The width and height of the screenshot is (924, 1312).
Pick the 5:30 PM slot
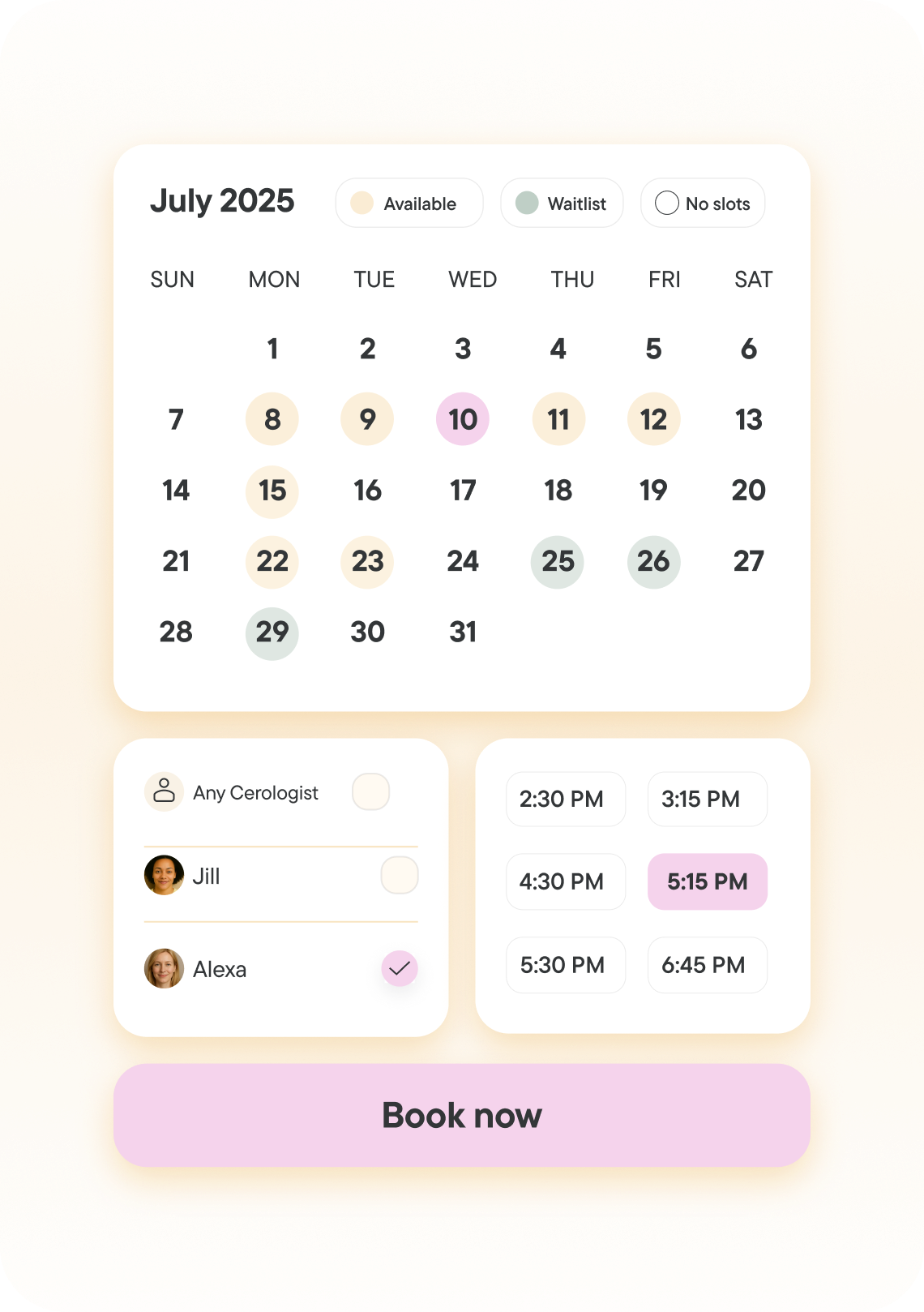[565, 965]
